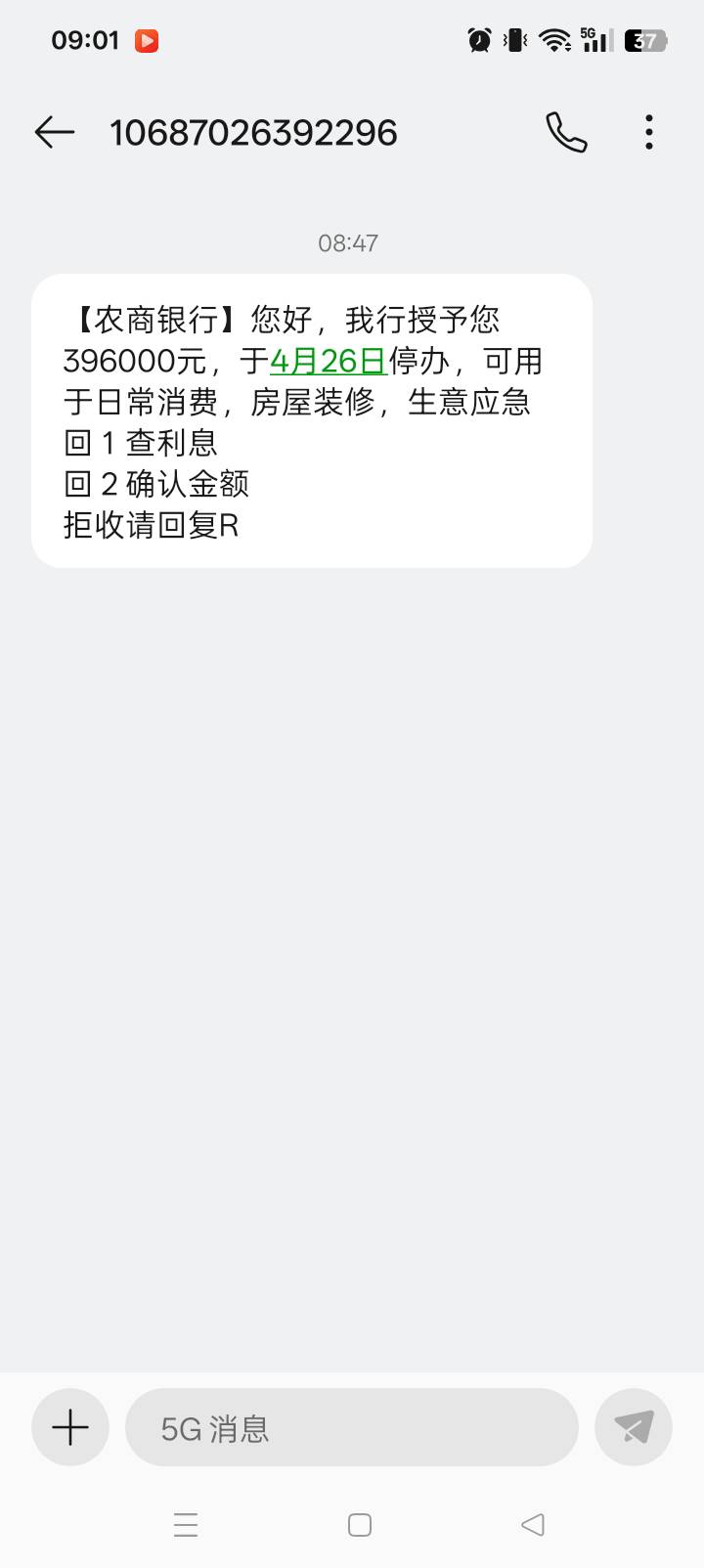Viewport: 704px width, 1568px height.
Task: Open the plus attachment button
Action: pos(70,1427)
